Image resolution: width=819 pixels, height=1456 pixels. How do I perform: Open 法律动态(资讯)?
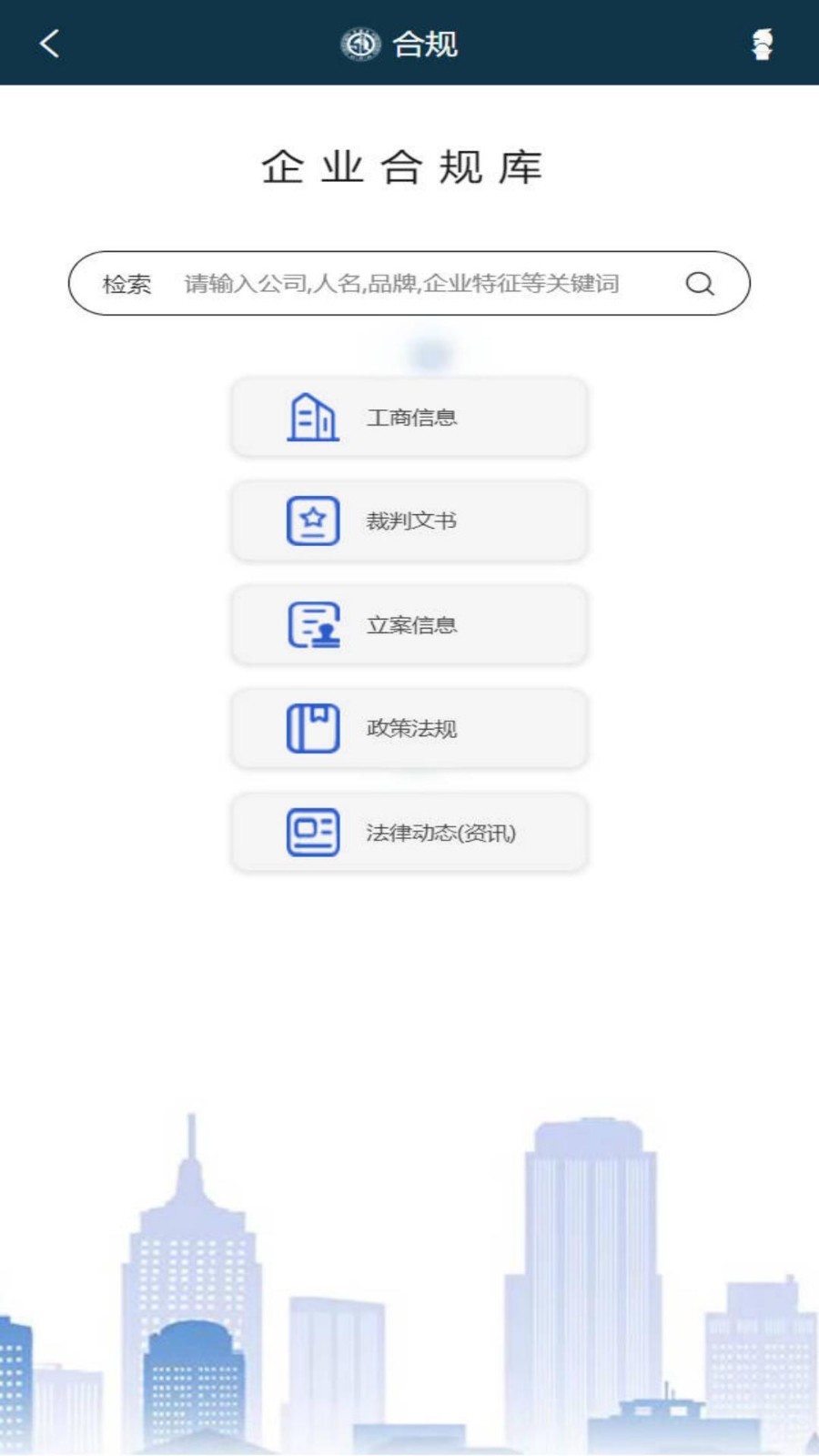[409, 833]
